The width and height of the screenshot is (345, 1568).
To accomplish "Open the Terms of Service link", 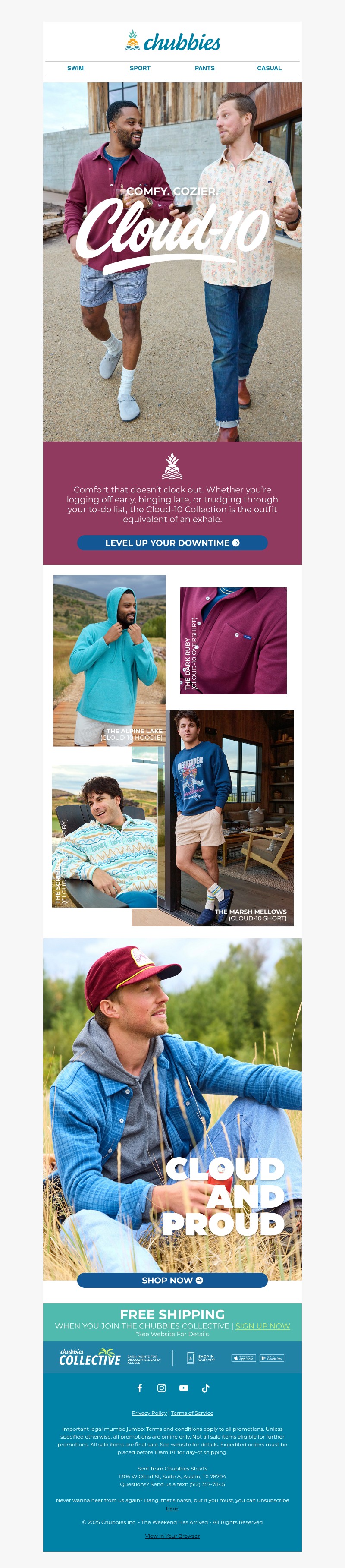I will pos(192,1413).
